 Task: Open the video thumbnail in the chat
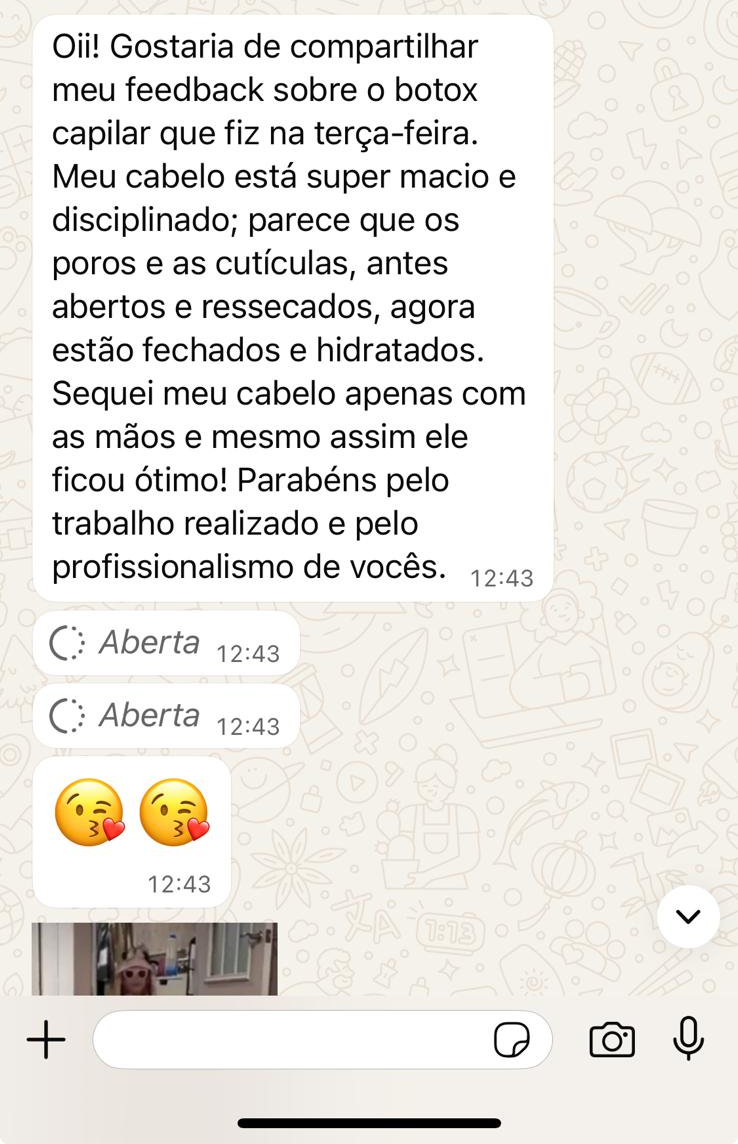pos(154,959)
